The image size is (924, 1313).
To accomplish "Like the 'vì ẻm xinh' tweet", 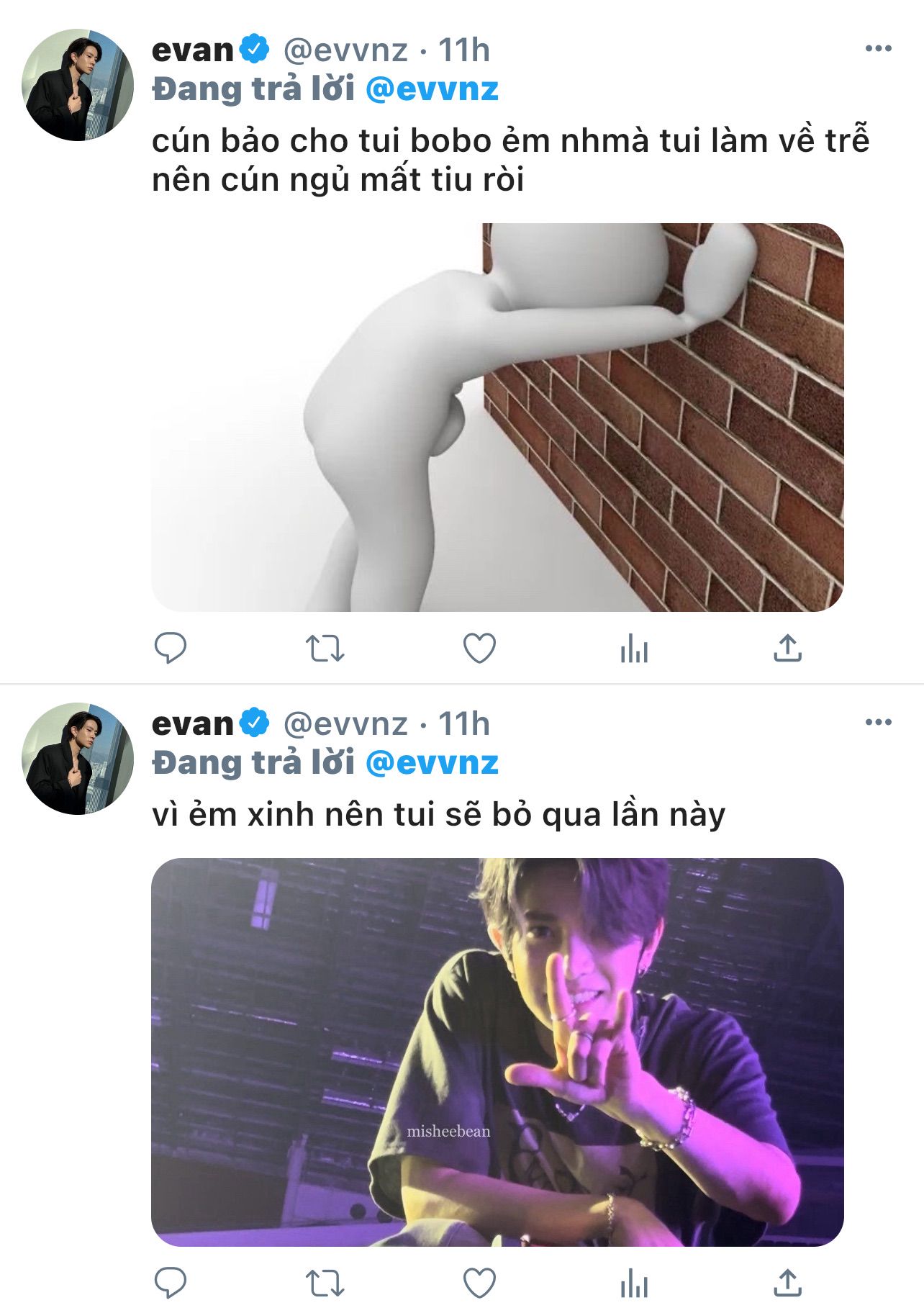I will coord(479,1283).
